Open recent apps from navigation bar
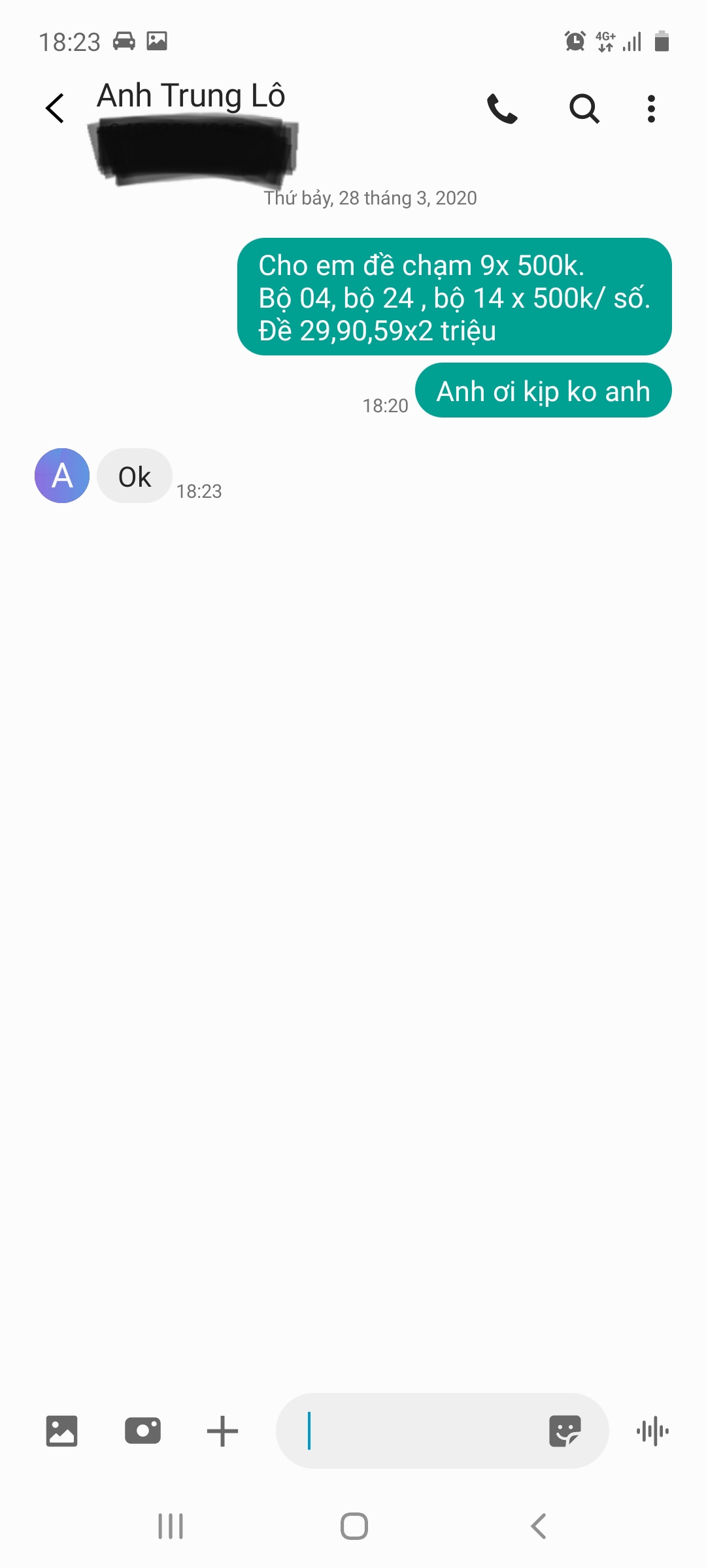 click(171, 1526)
